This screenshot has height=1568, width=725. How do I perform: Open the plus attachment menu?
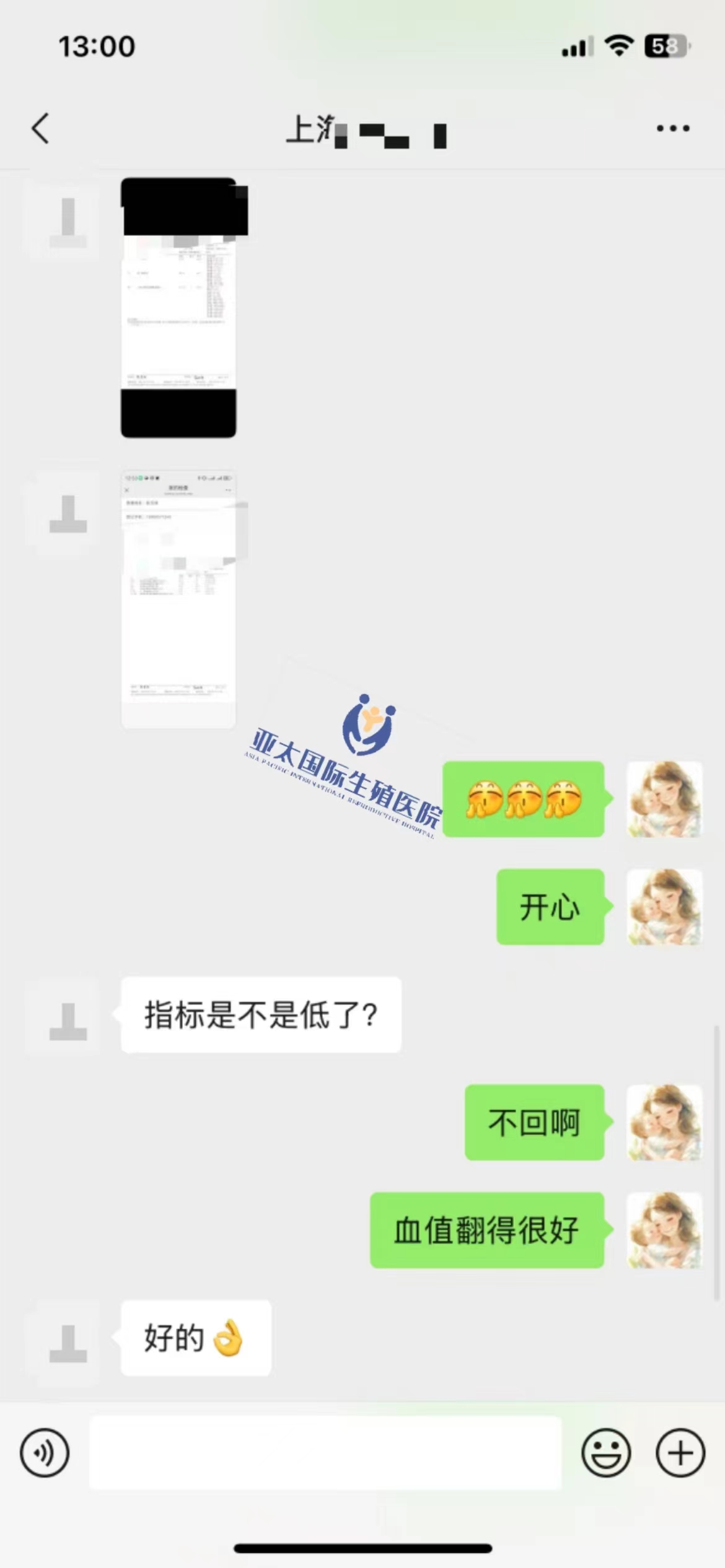click(x=680, y=1452)
